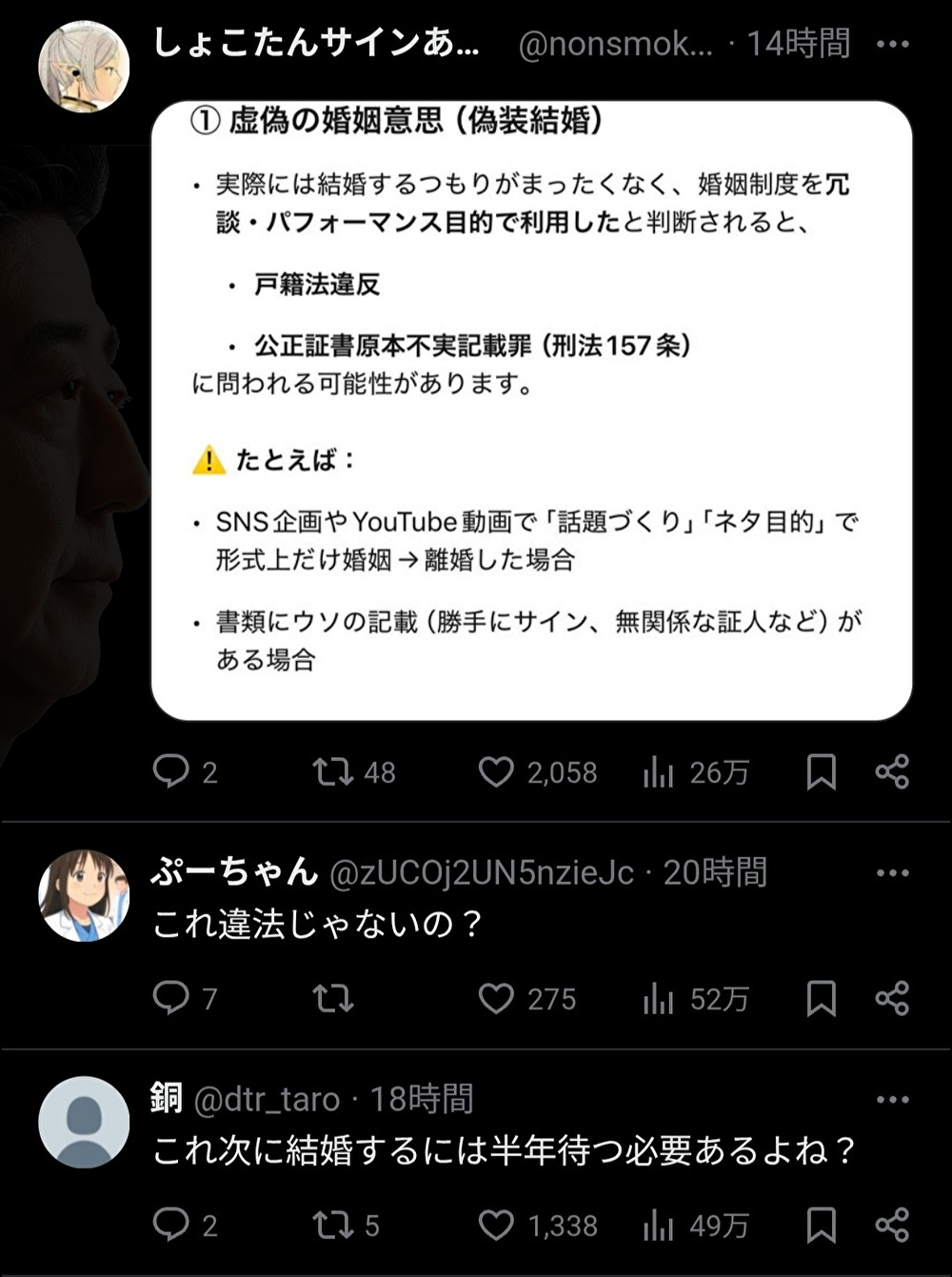Open overflow menu on ぷーちゃん's post
The image size is (952, 1277).
[x=892, y=873]
